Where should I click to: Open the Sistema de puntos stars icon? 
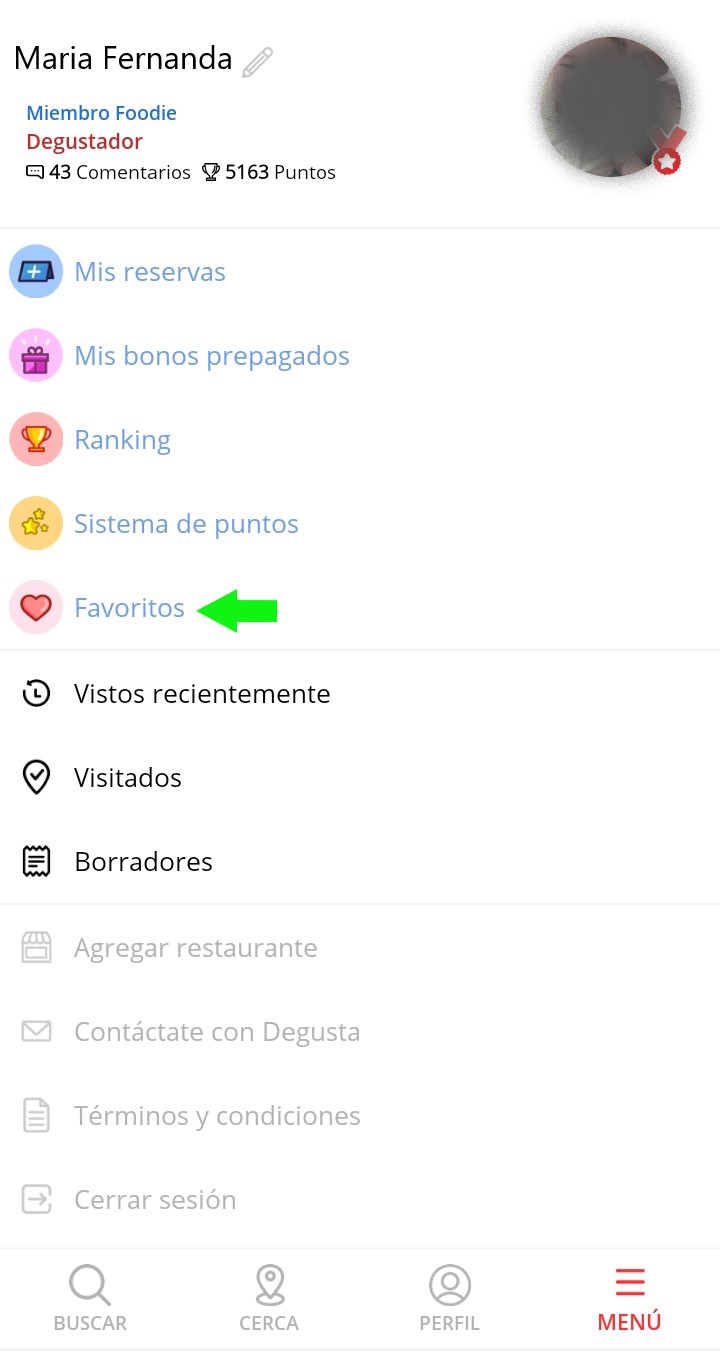pyautogui.click(x=35, y=523)
